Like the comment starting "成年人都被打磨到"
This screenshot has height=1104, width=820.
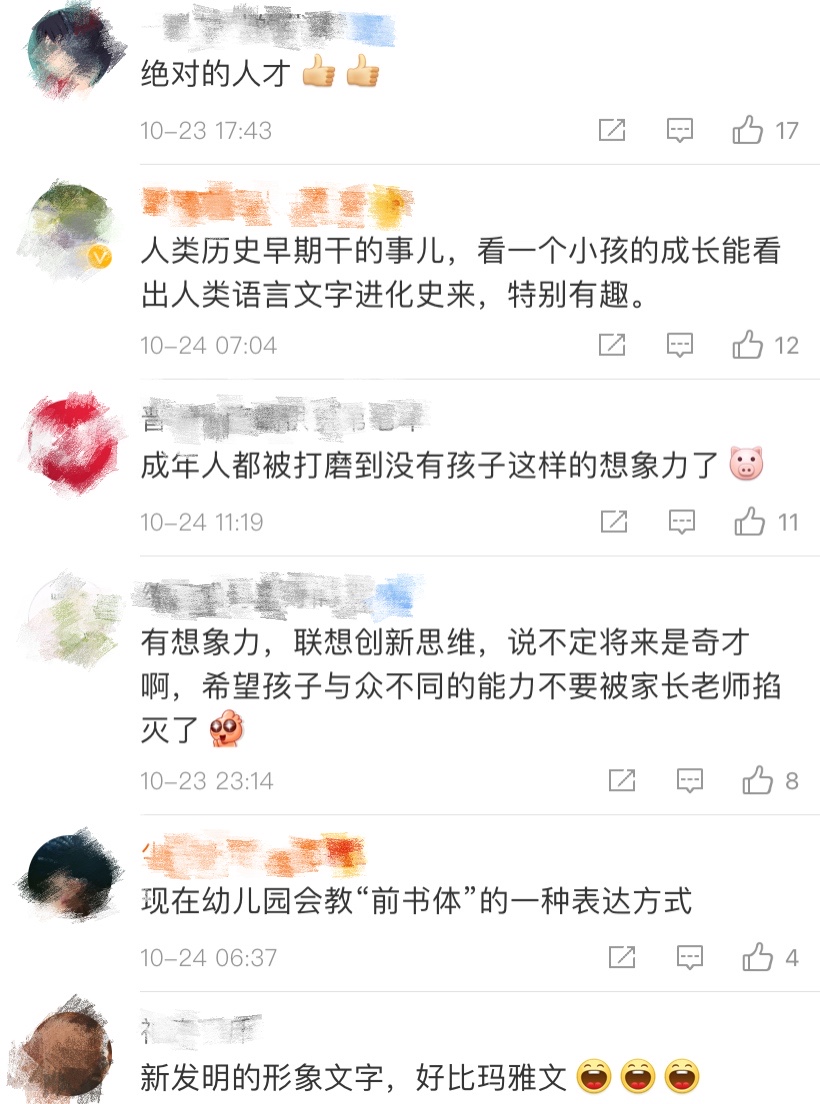(x=749, y=521)
